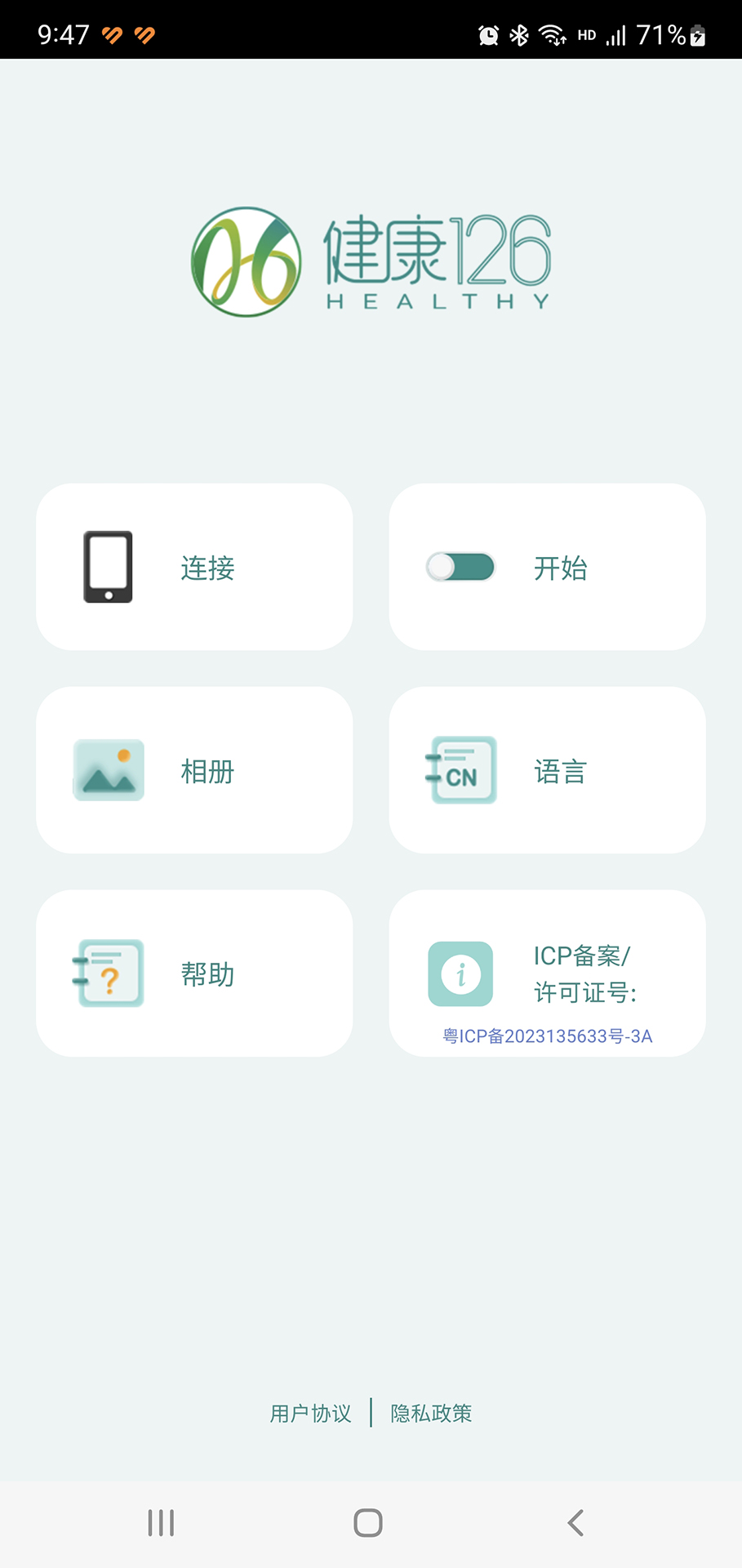Toggle the 开始 (Start) switch
Viewport: 742px width, 1568px height.
(461, 567)
